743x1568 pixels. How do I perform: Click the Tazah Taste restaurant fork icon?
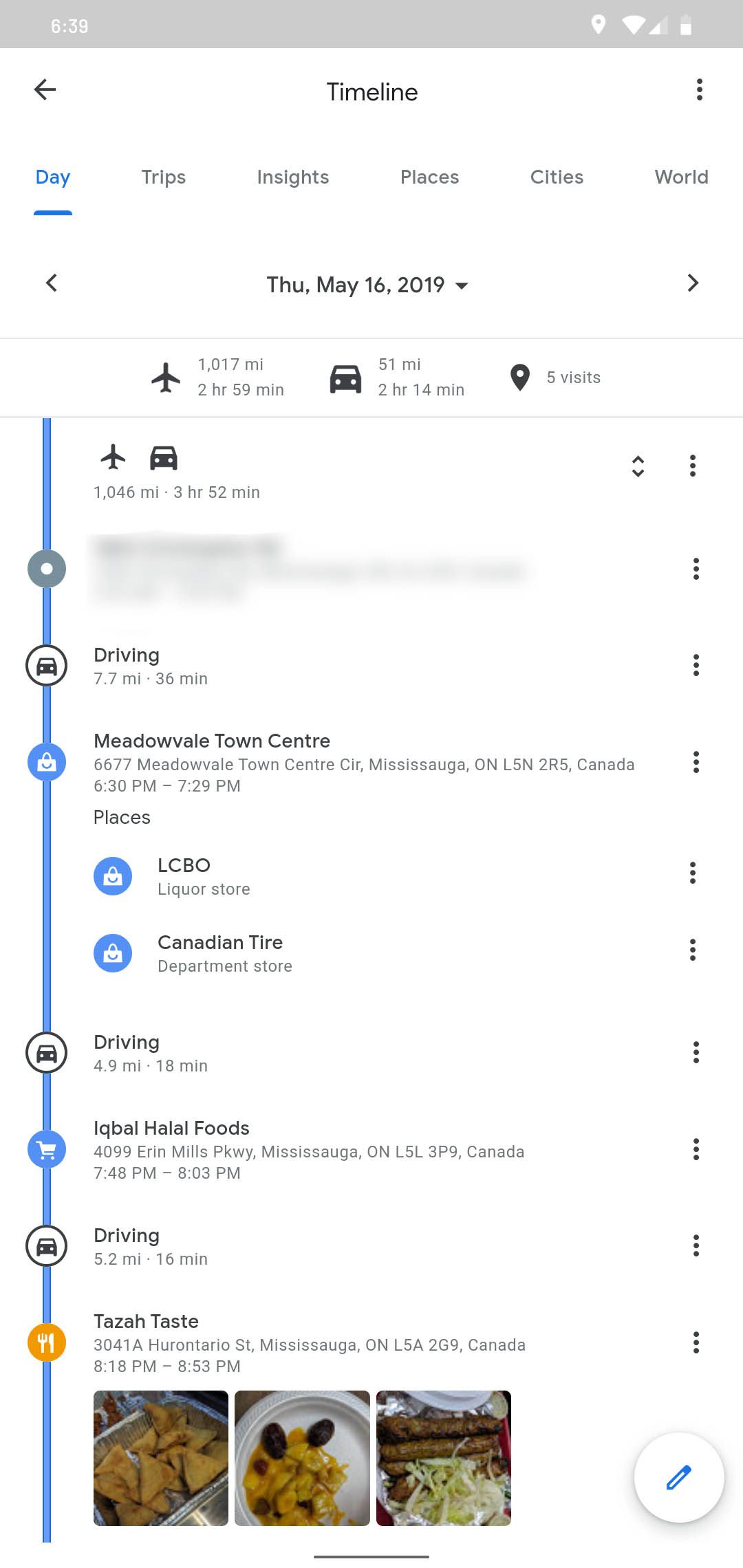[x=46, y=1342]
